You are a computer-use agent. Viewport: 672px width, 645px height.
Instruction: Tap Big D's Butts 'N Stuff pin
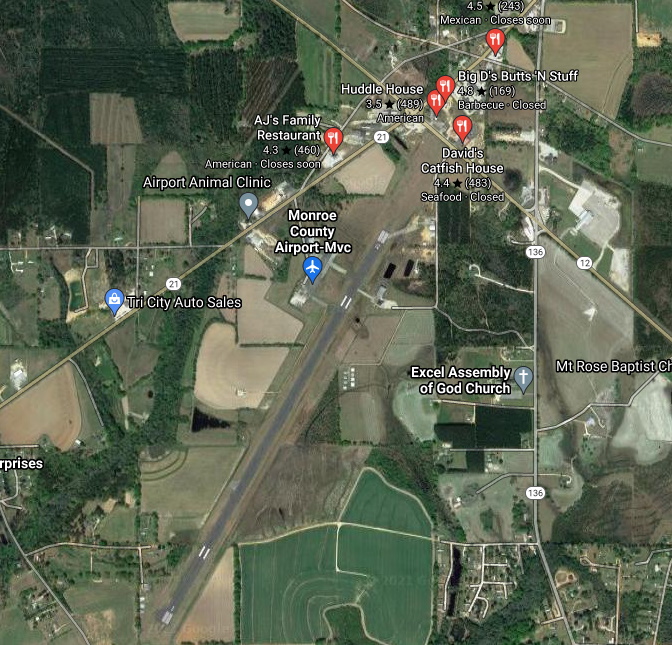(x=446, y=86)
